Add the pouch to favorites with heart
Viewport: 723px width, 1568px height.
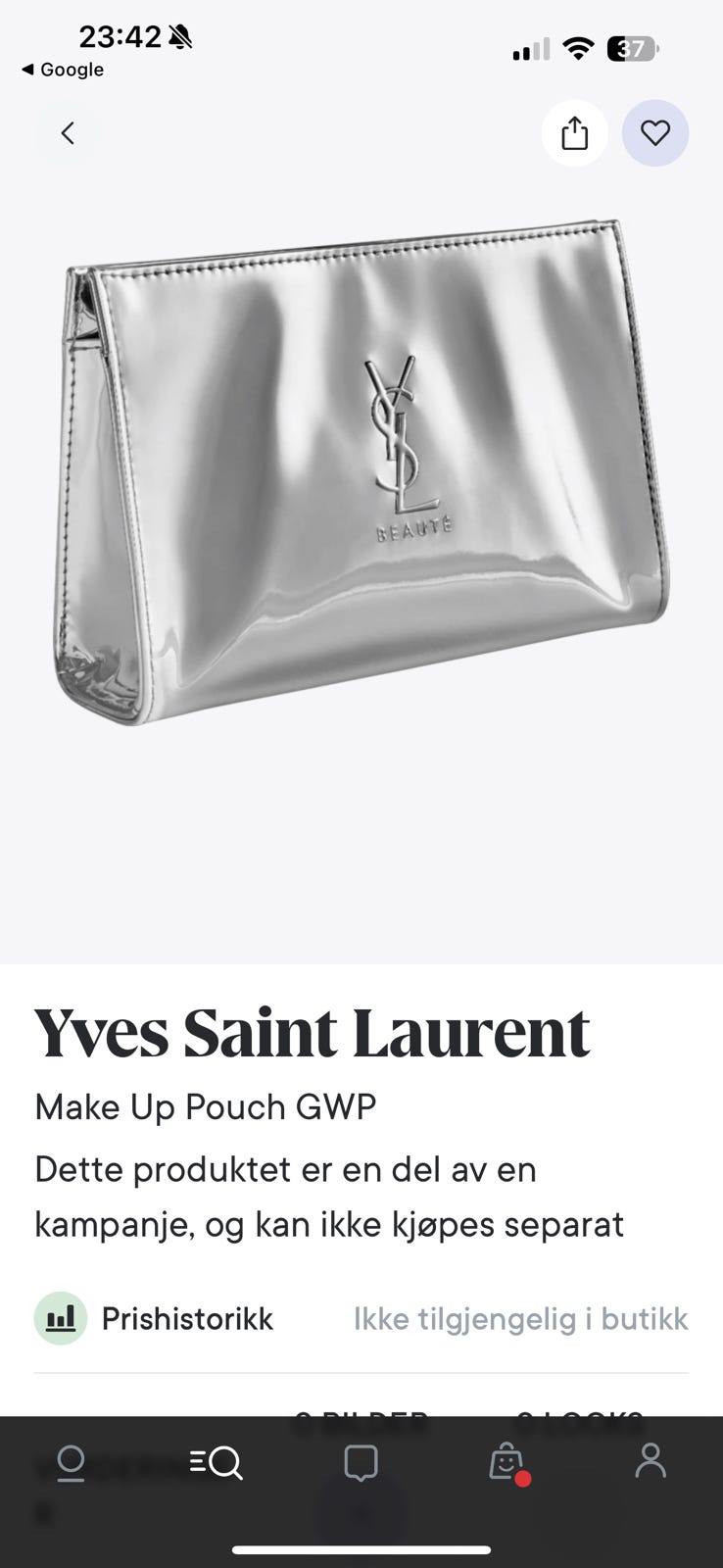[655, 133]
